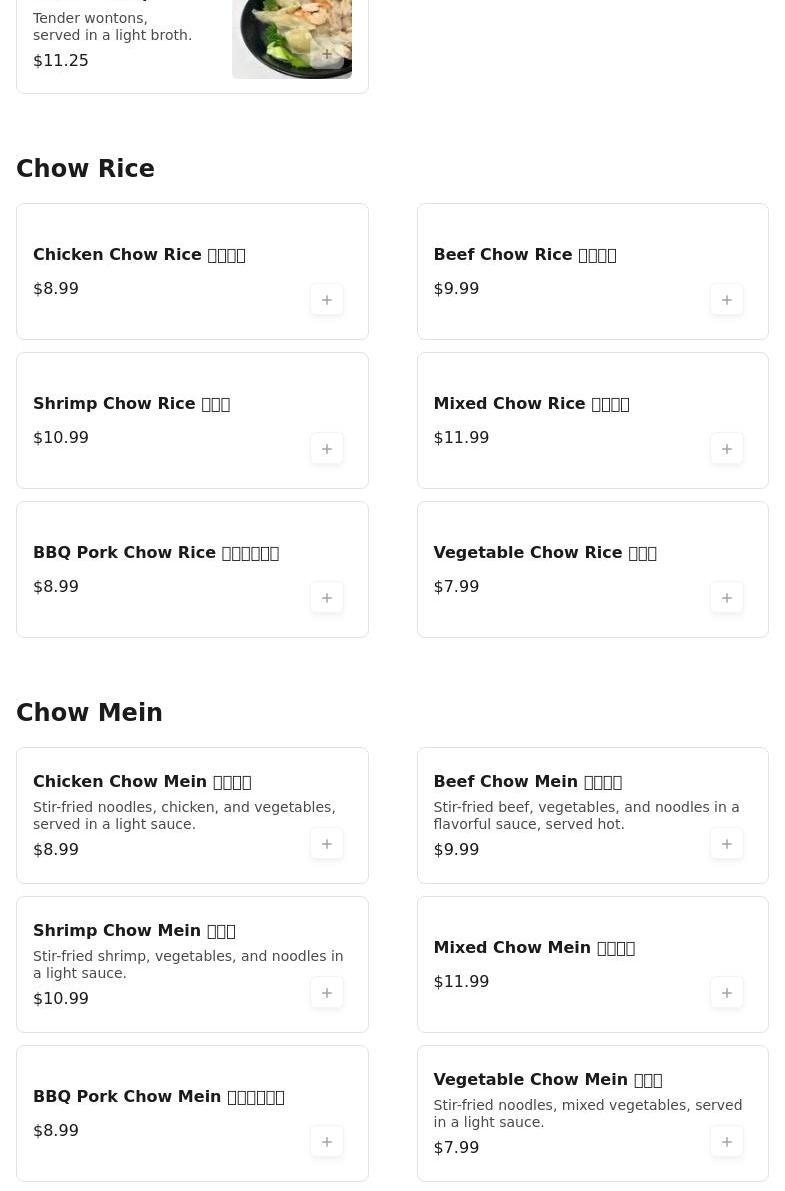Click the Chow Mein section heading
The width and height of the screenshot is (785, 1191).
tap(89, 713)
